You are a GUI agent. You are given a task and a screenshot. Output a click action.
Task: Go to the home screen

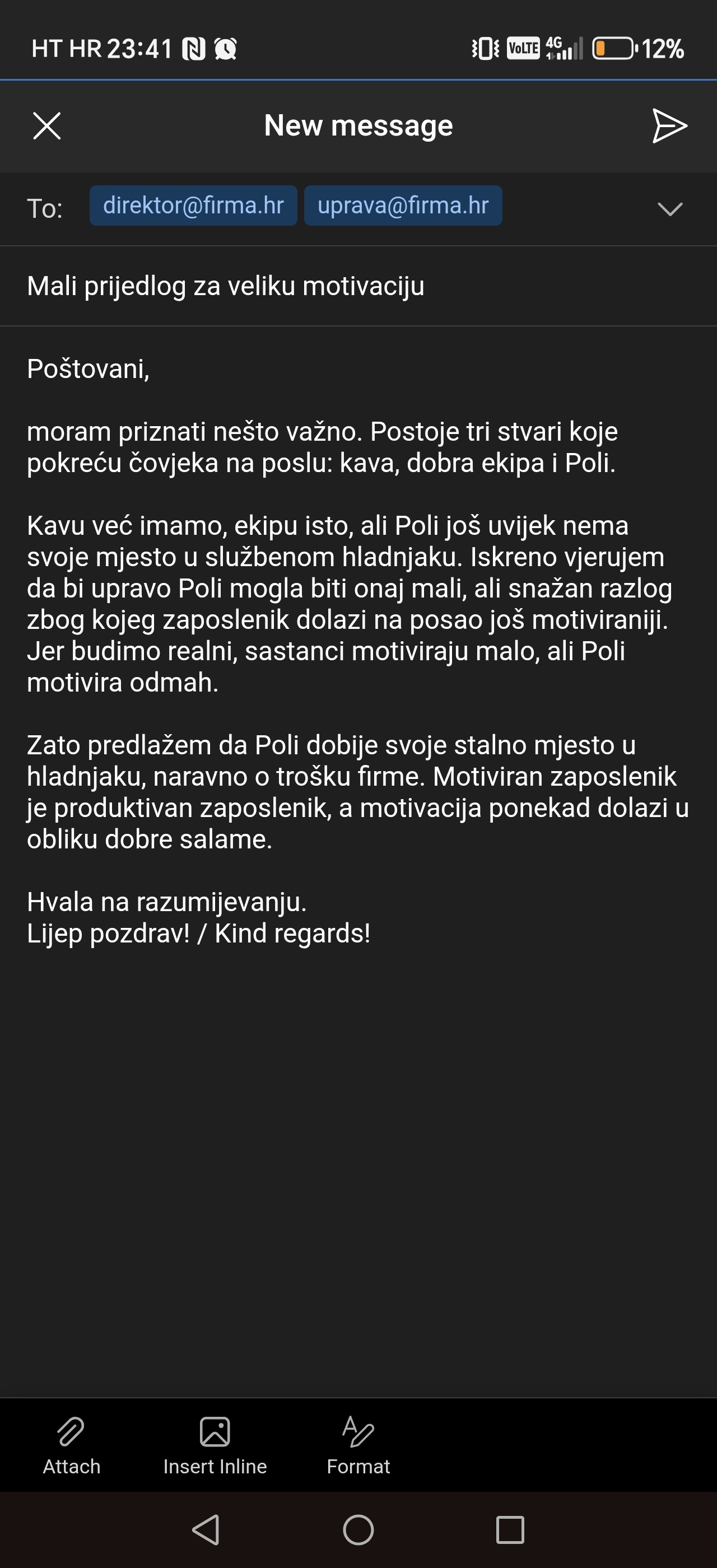(x=358, y=1530)
